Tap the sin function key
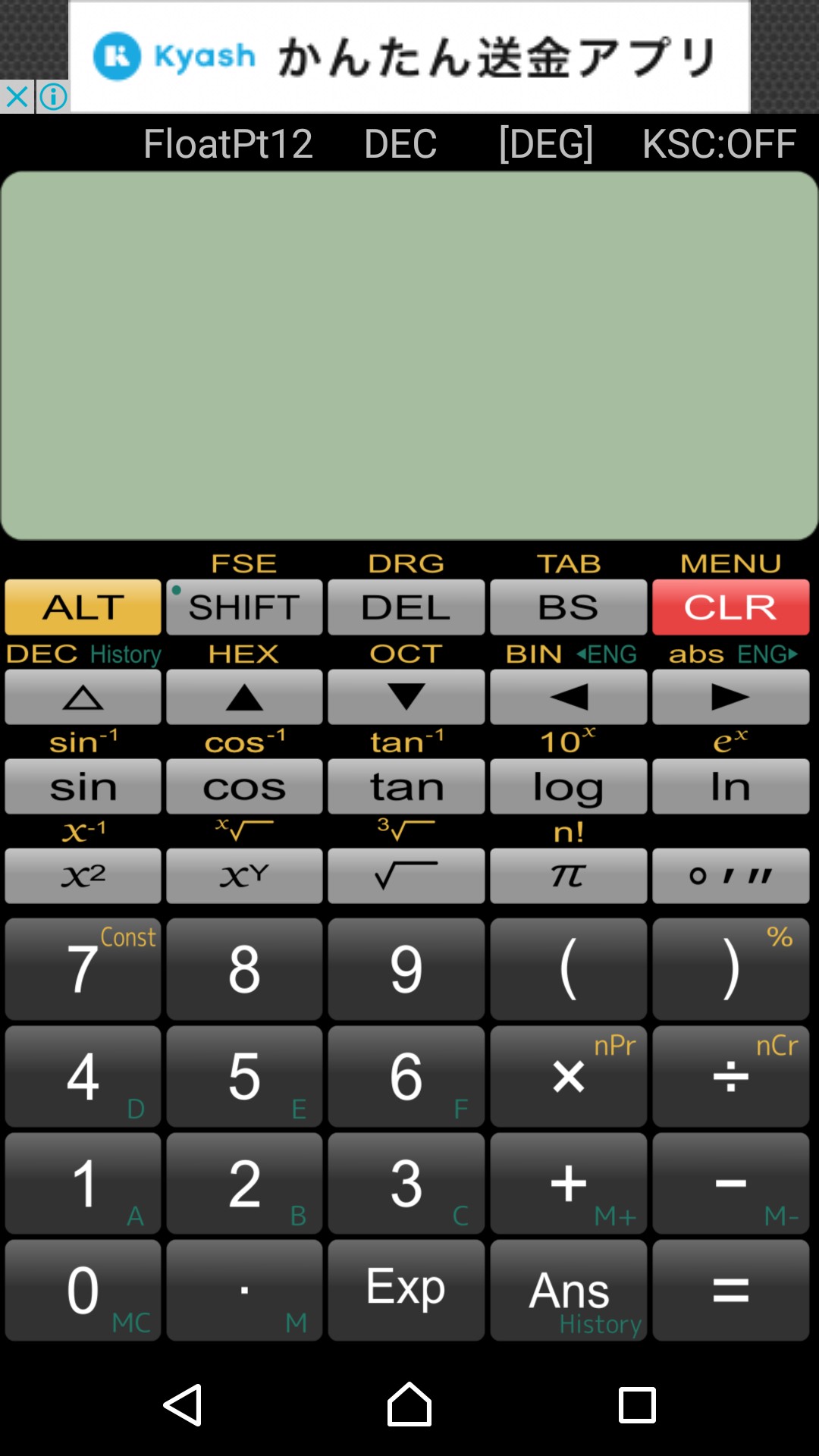Screen dimensions: 819x1456 point(83,786)
